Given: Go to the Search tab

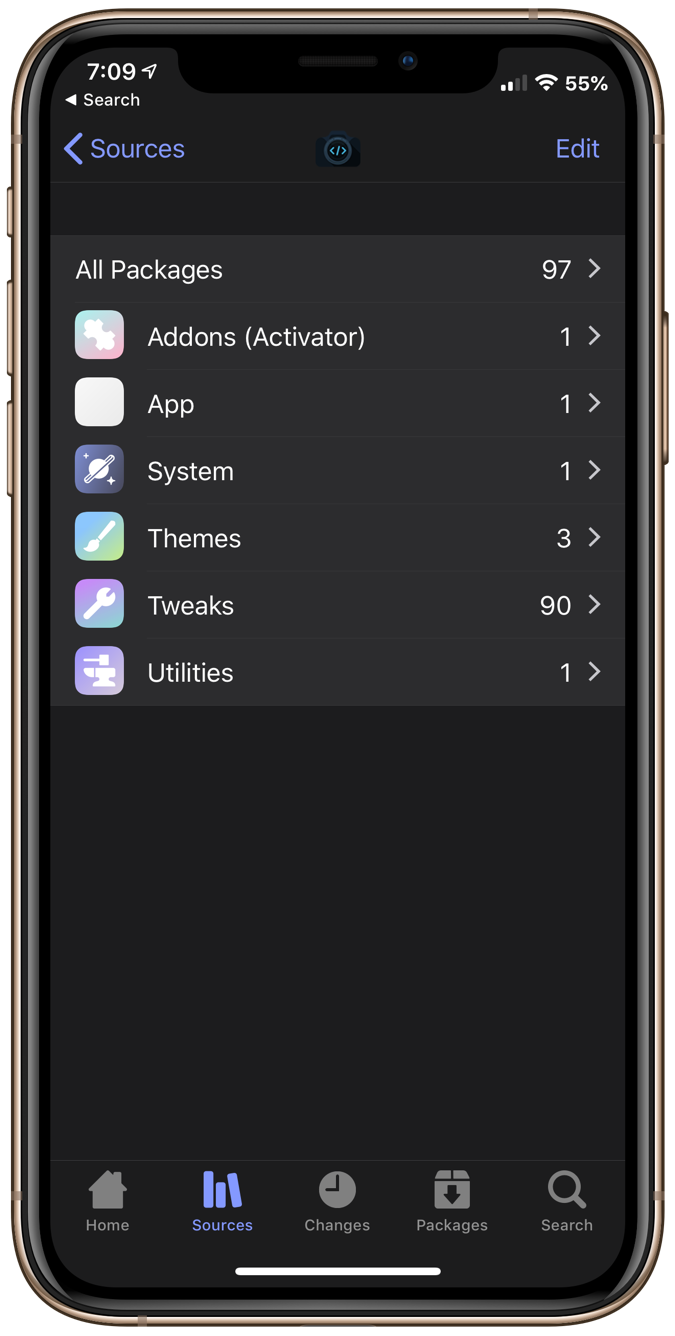Looking at the screenshot, I should 566,1201.
